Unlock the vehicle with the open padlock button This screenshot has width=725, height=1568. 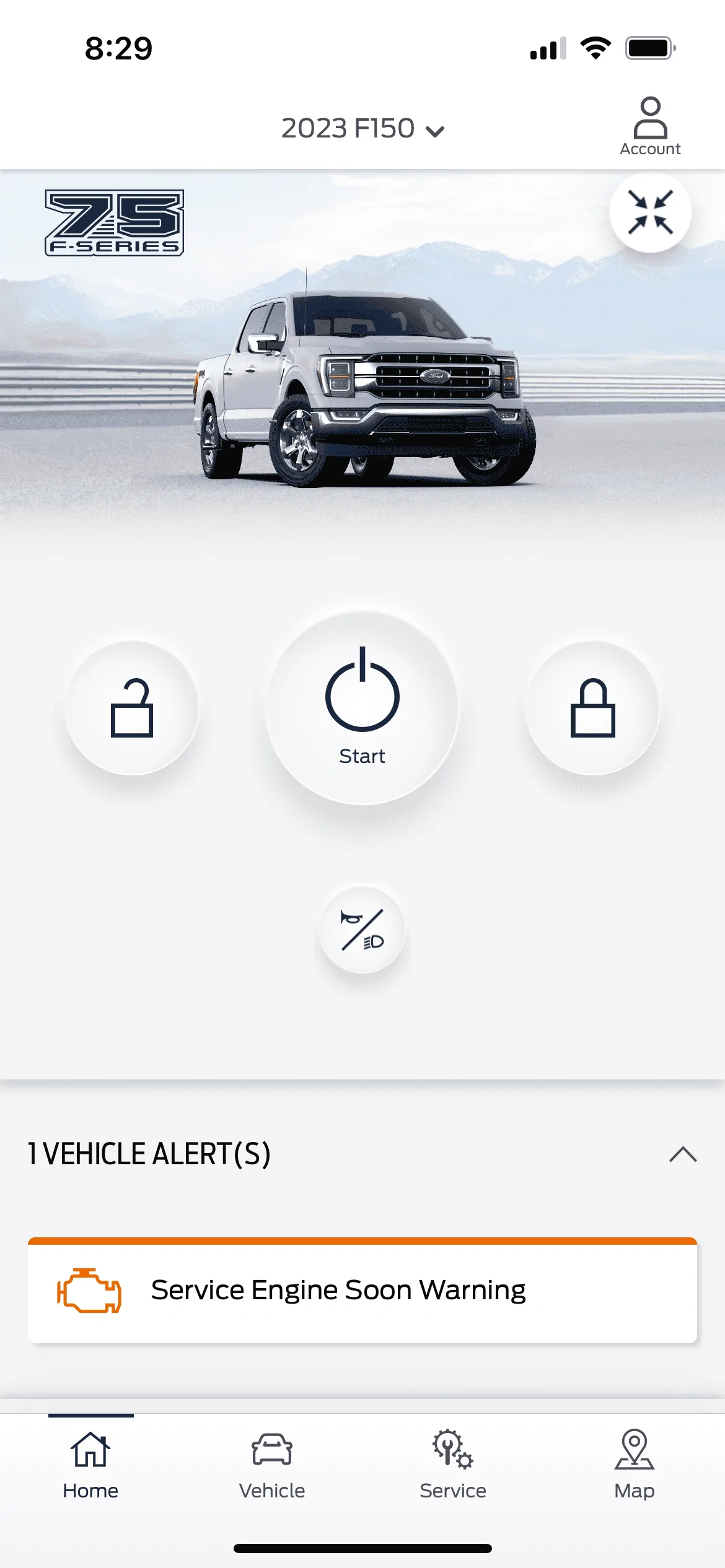coord(131,708)
